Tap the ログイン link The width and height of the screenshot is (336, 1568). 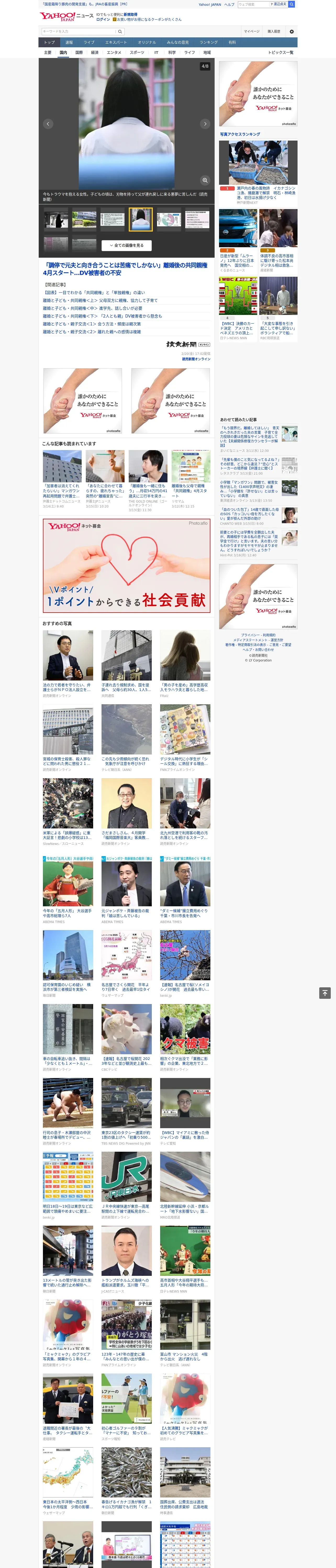[103, 20]
